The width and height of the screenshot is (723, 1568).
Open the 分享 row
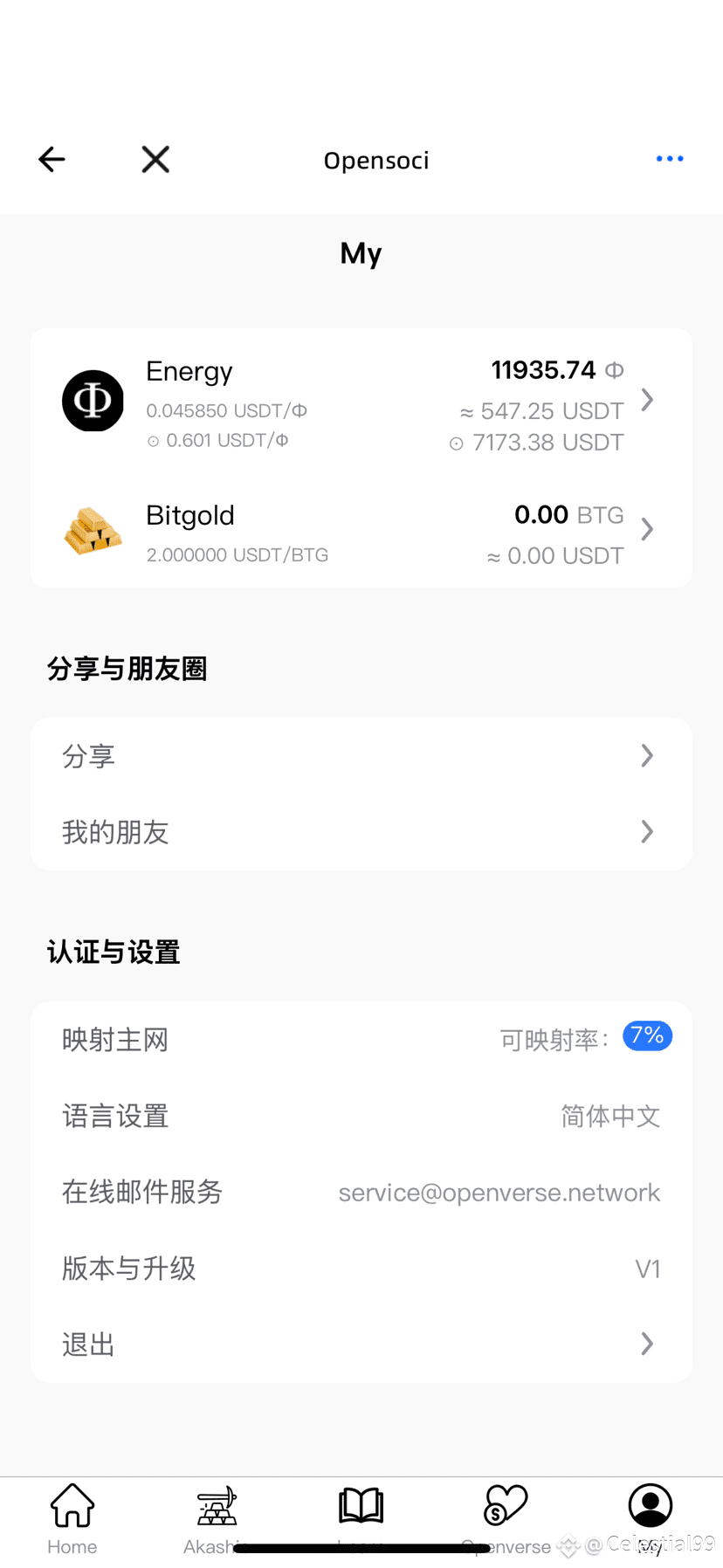tap(361, 756)
